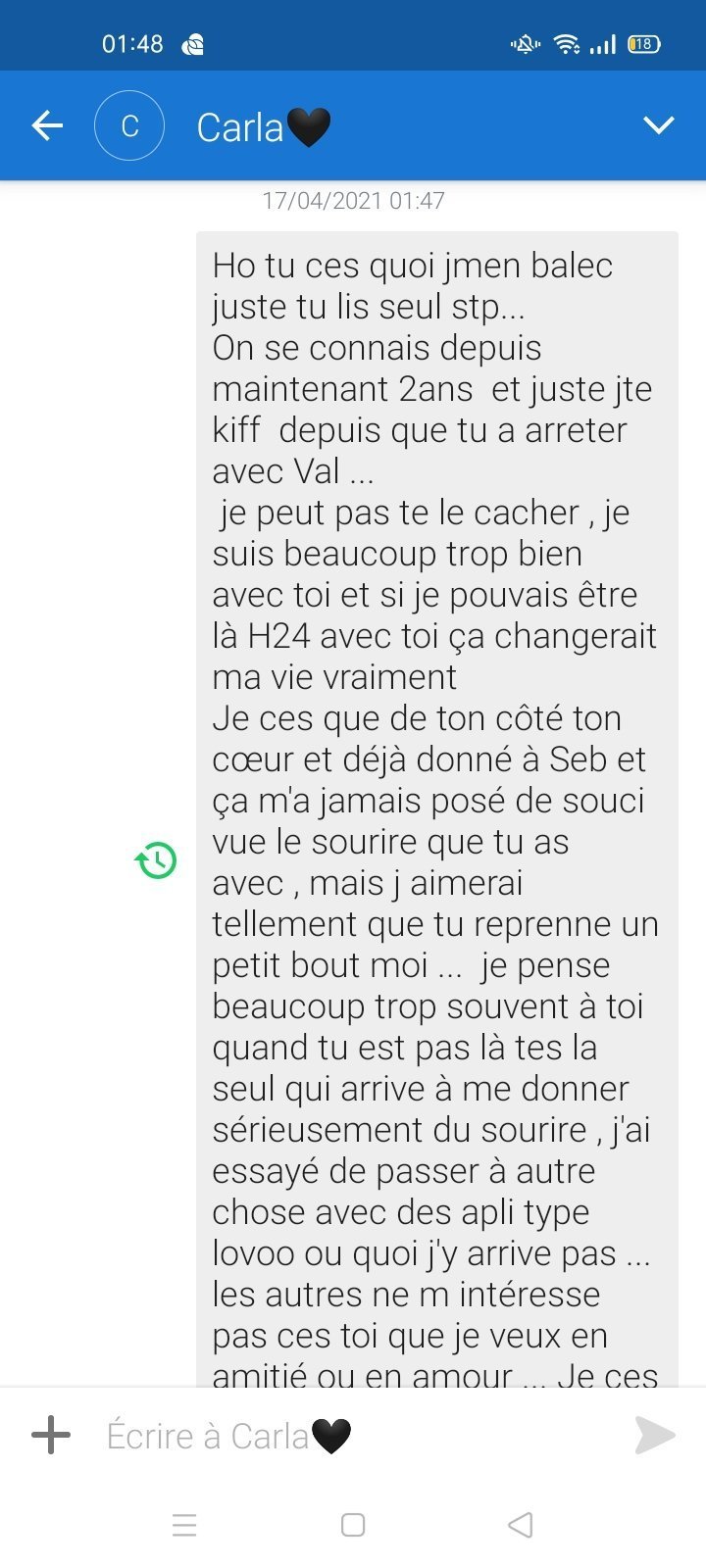Image resolution: width=706 pixels, height=1568 pixels.
Task: Open Carla's contact avatar
Action: [129, 125]
